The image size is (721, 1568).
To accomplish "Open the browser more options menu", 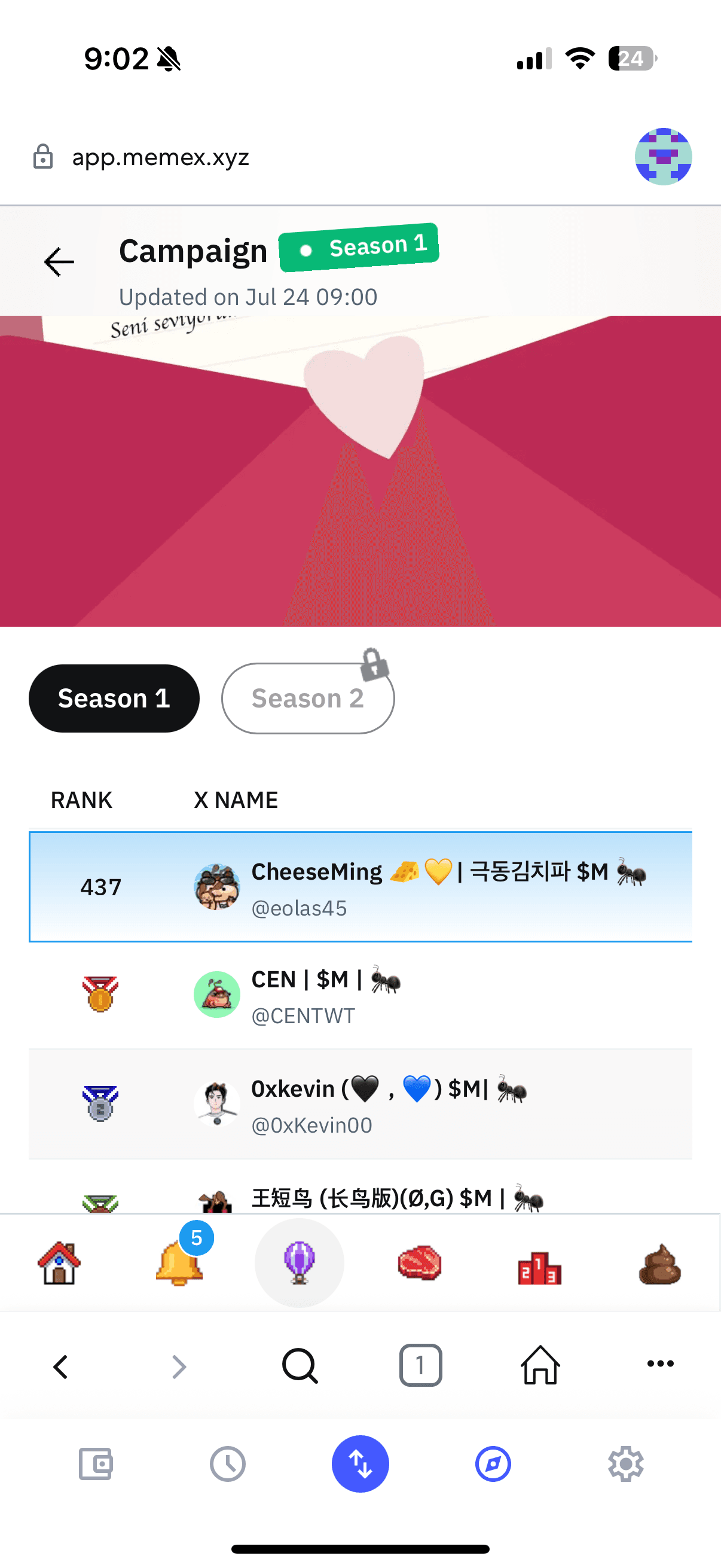I will 660,1363.
